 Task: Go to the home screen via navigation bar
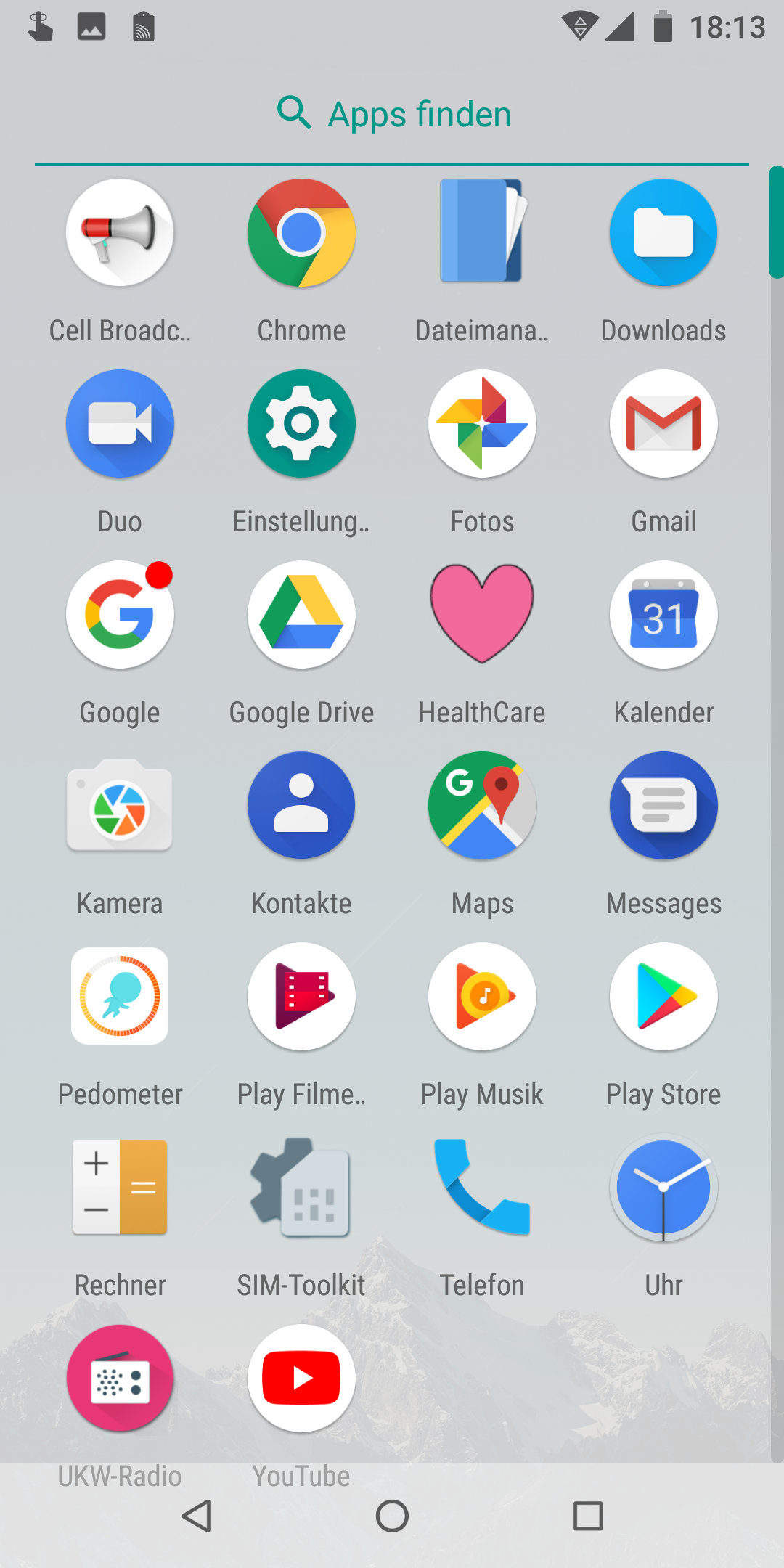392,1516
